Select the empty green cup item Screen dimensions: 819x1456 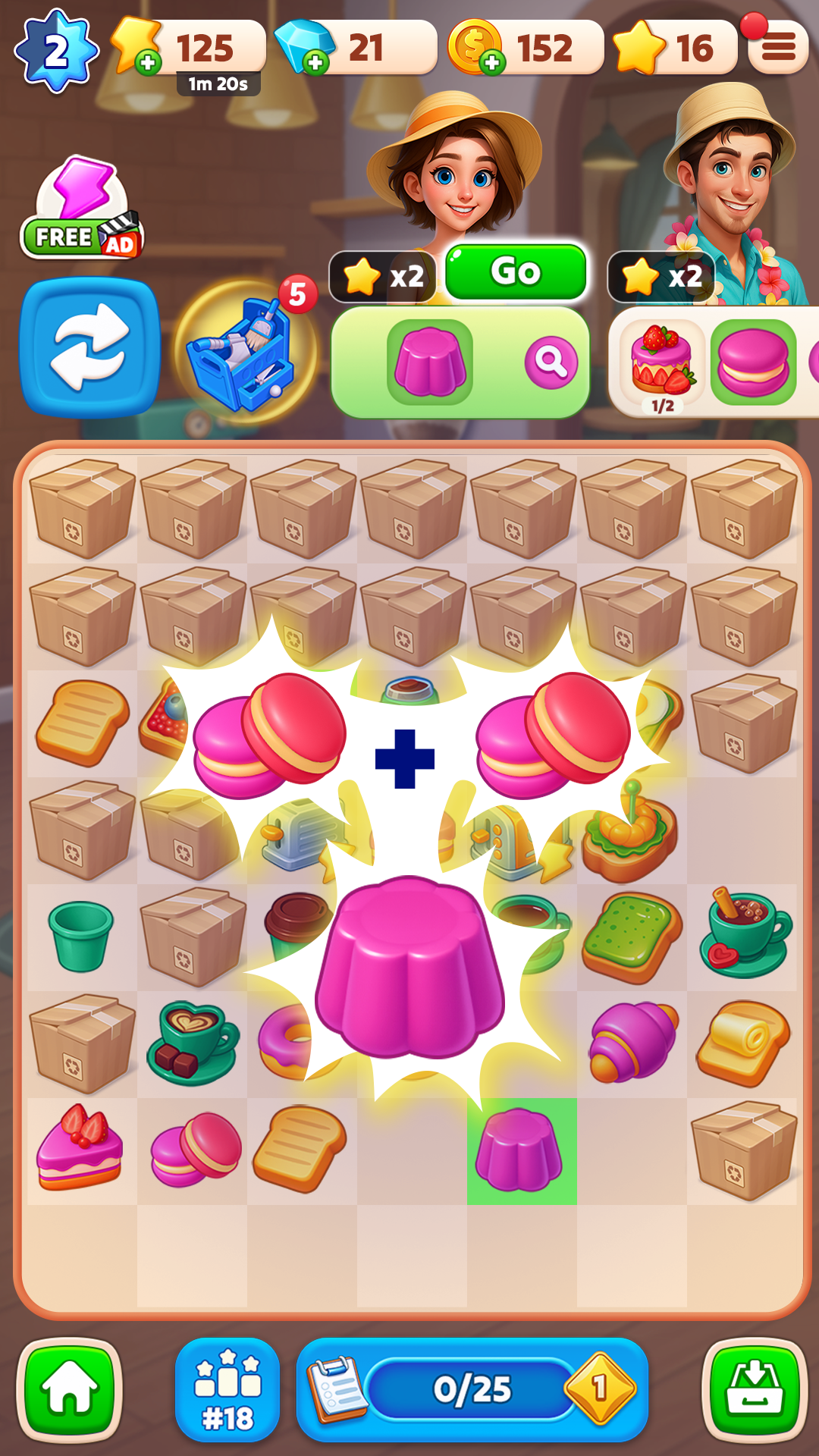pos(80,936)
